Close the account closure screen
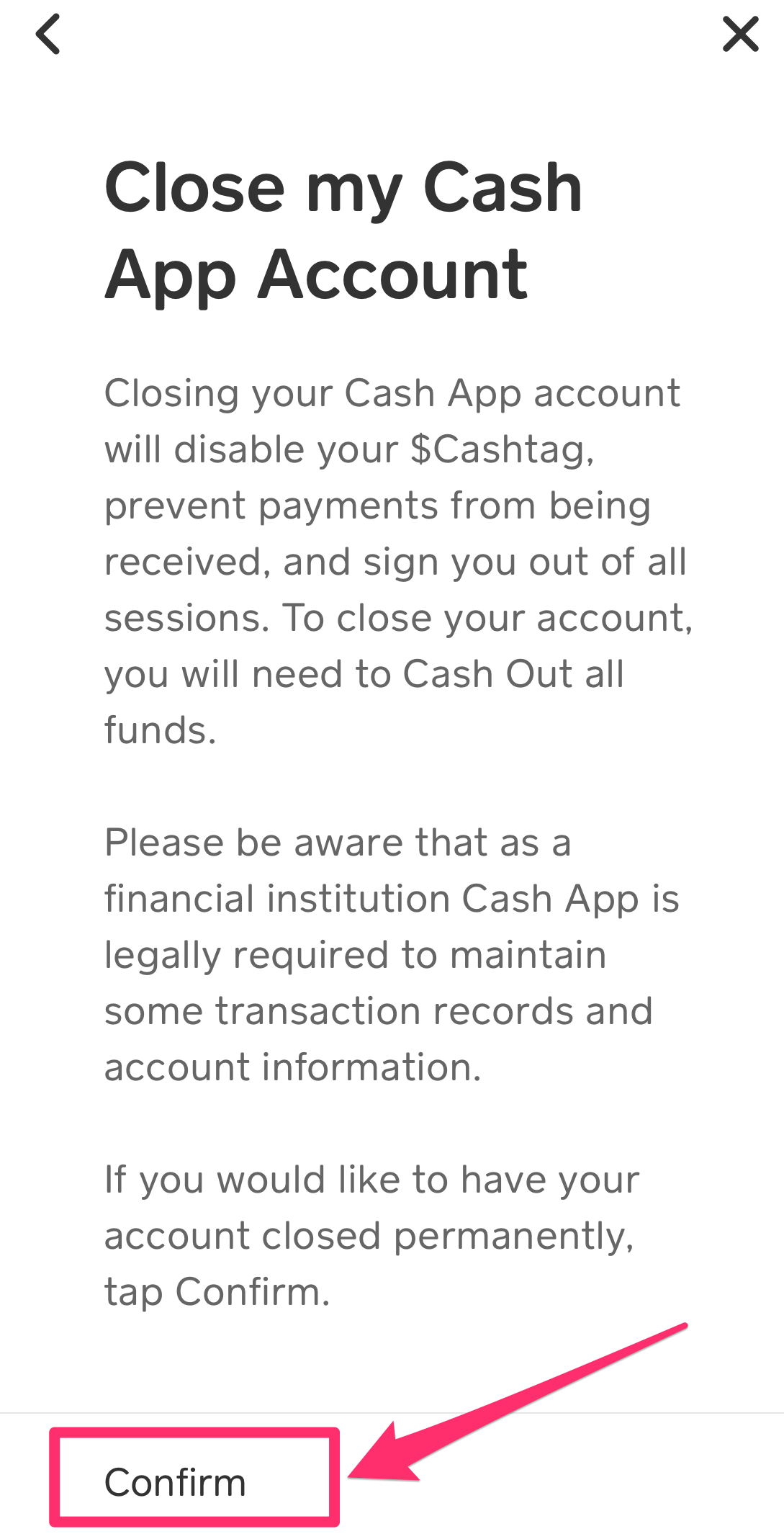784x1534 pixels. (740, 35)
